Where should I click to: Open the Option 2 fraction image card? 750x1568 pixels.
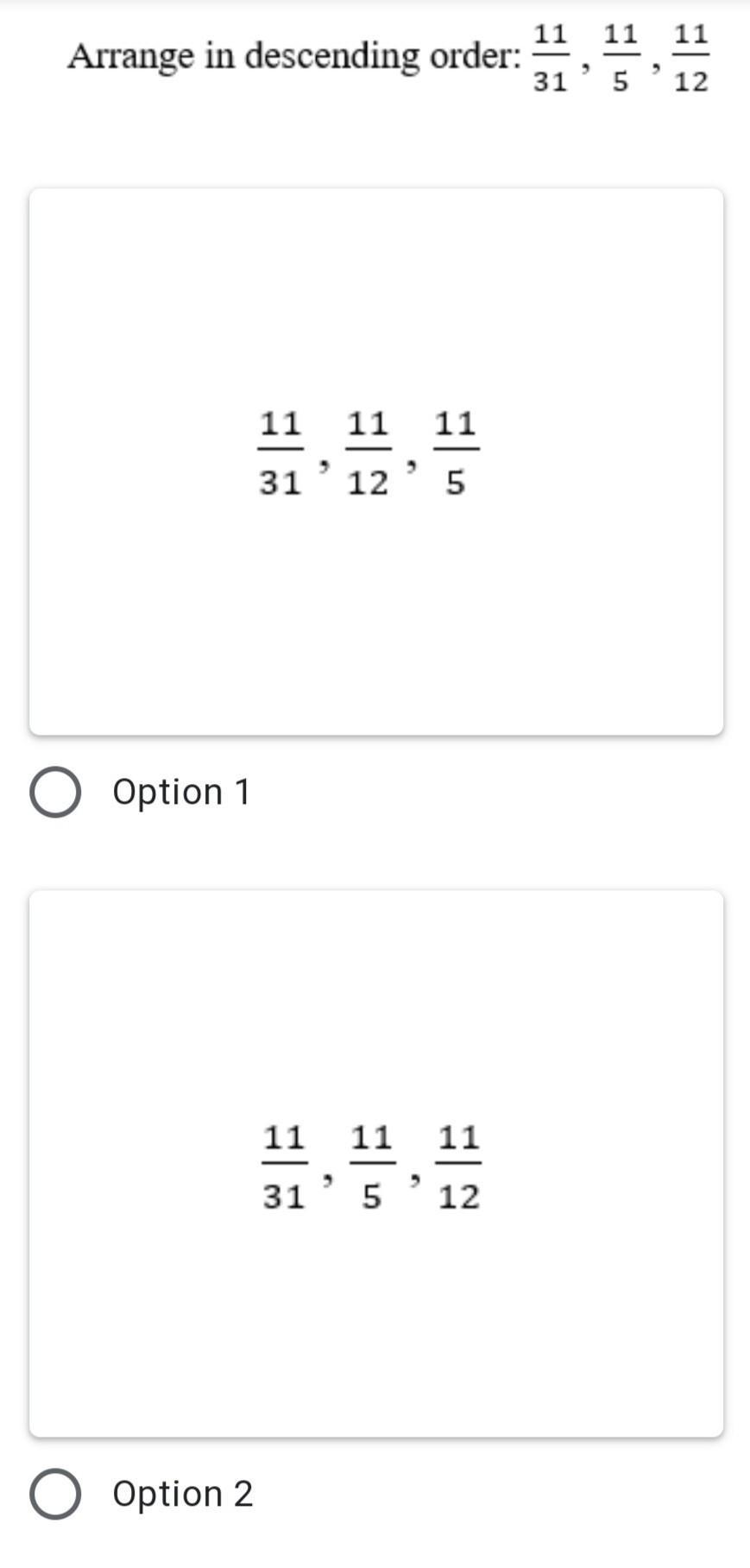(x=375, y=1164)
